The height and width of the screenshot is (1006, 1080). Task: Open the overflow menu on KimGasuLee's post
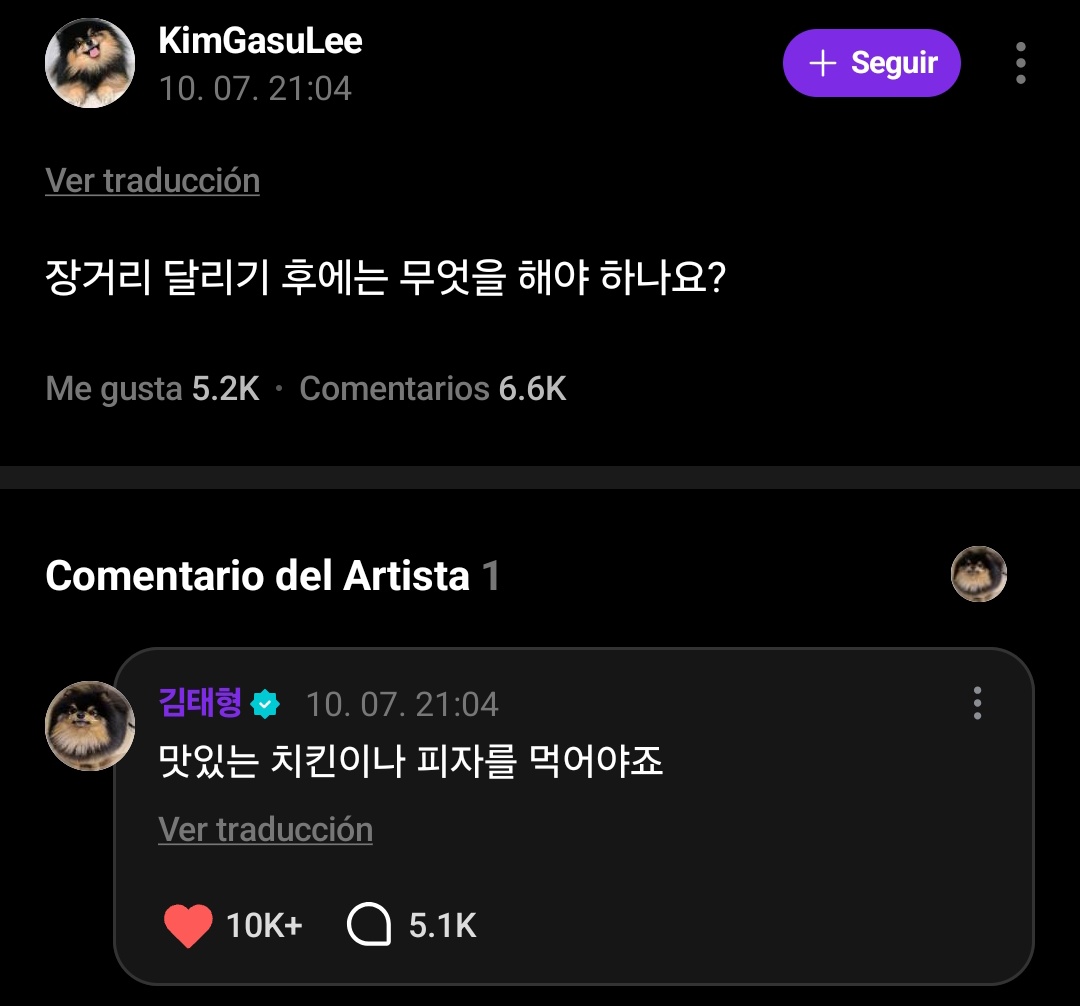(1021, 63)
